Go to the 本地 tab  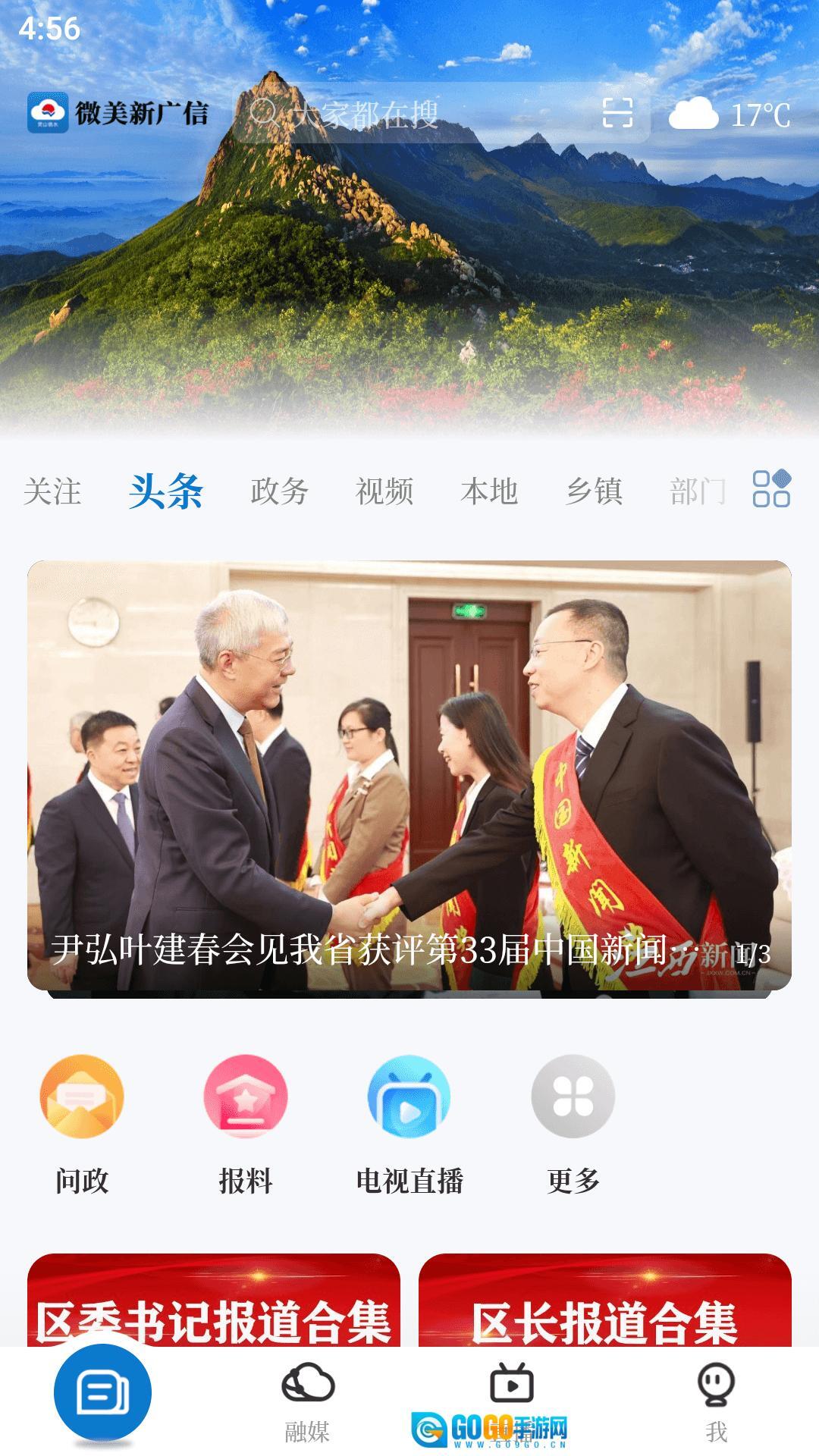pos(489,491)
